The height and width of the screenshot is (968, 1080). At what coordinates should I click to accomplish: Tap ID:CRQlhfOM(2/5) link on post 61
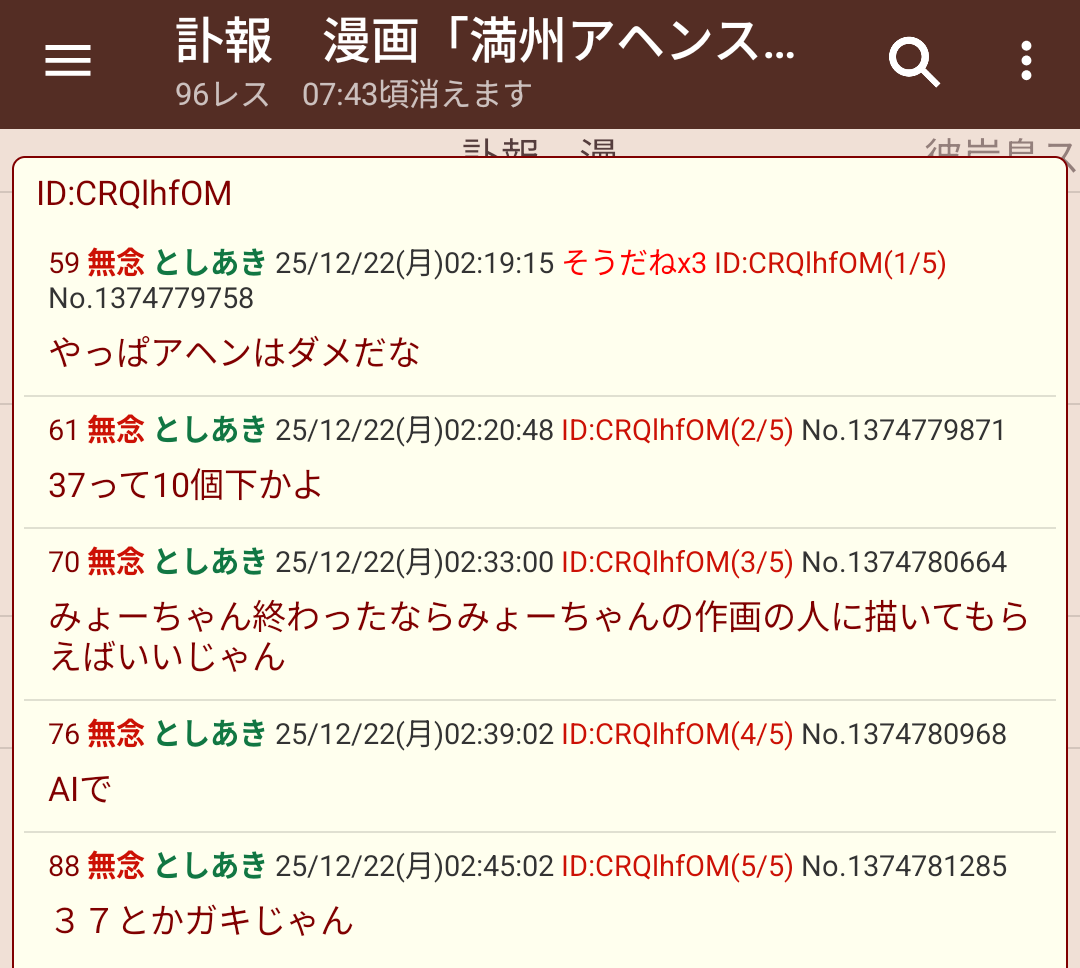677,431
